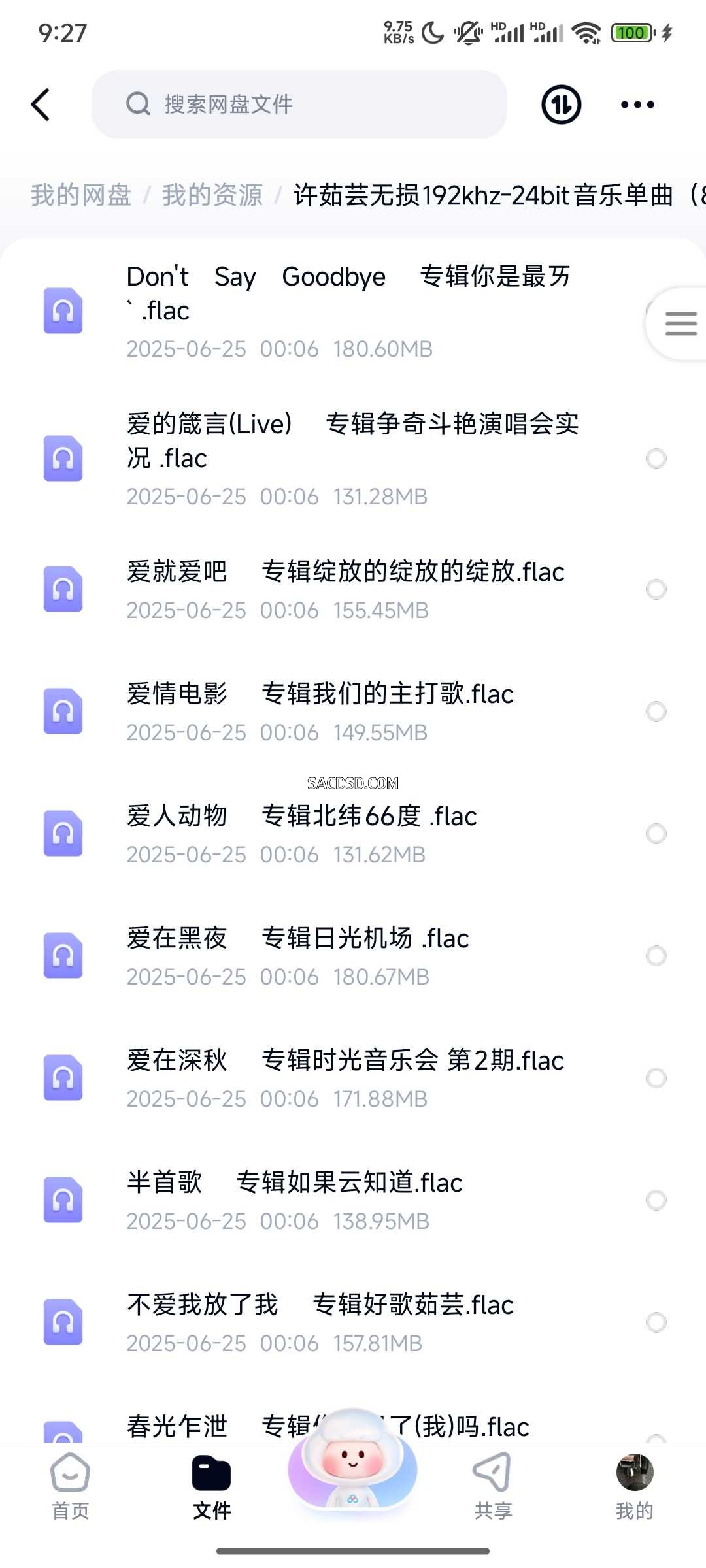Image resolution: width=706 pixels, height=1568 pixels.
Task: Go back using the top-left arrow
Action: click(41, 105)
